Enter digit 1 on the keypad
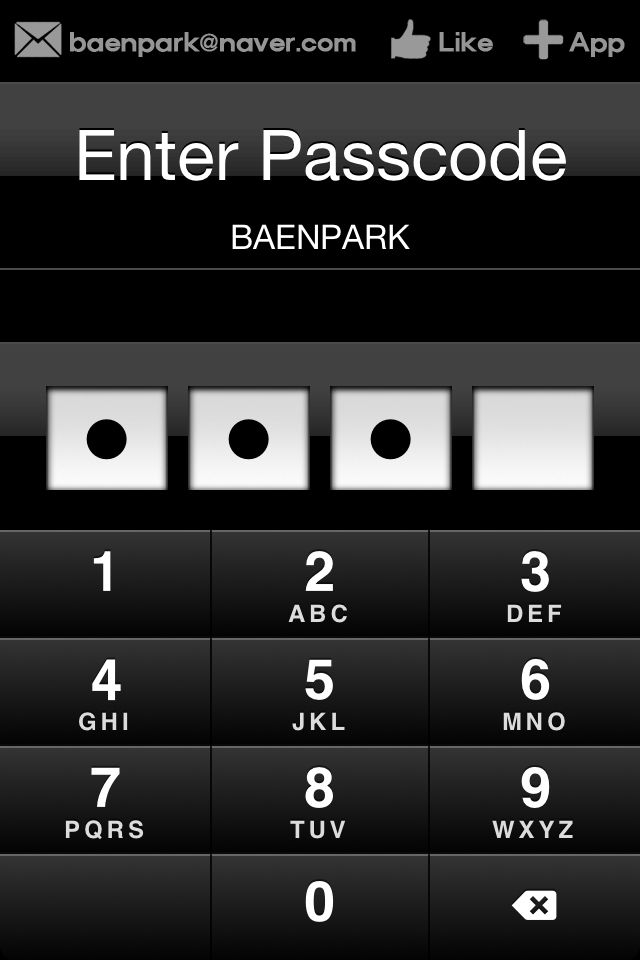This screenshot has width=640, height=960. click(105, 584)
